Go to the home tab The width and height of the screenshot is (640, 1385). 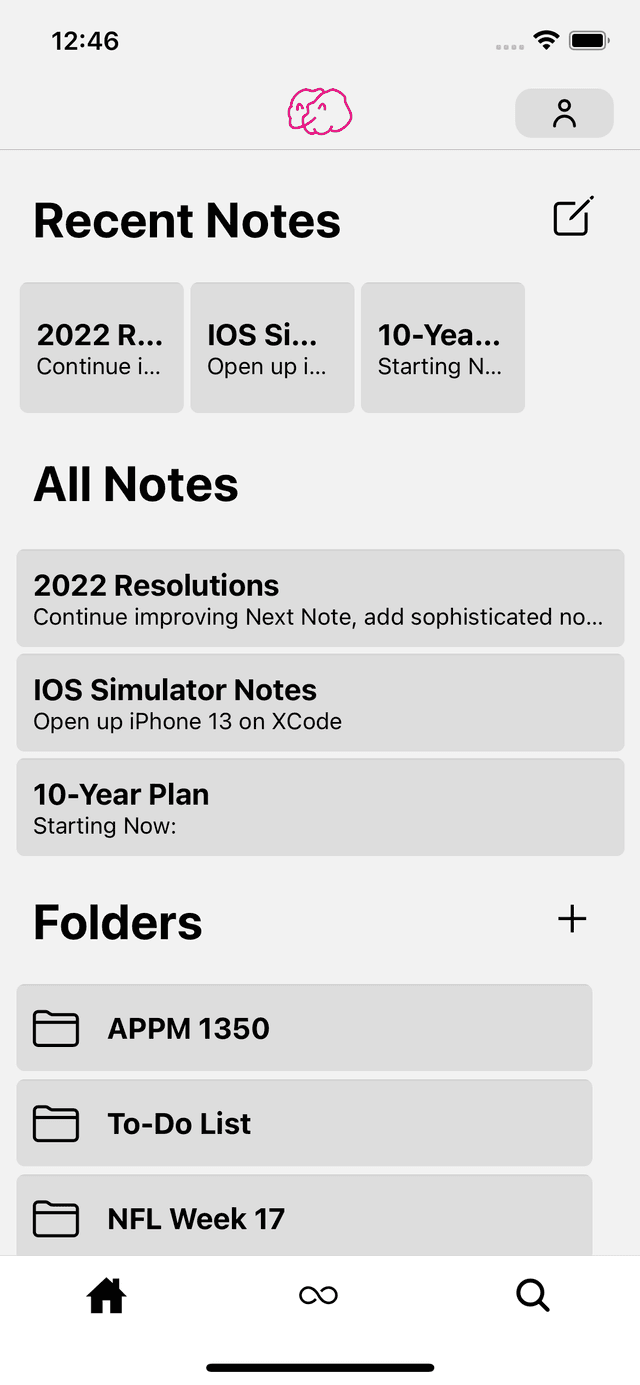[106, 1296]
